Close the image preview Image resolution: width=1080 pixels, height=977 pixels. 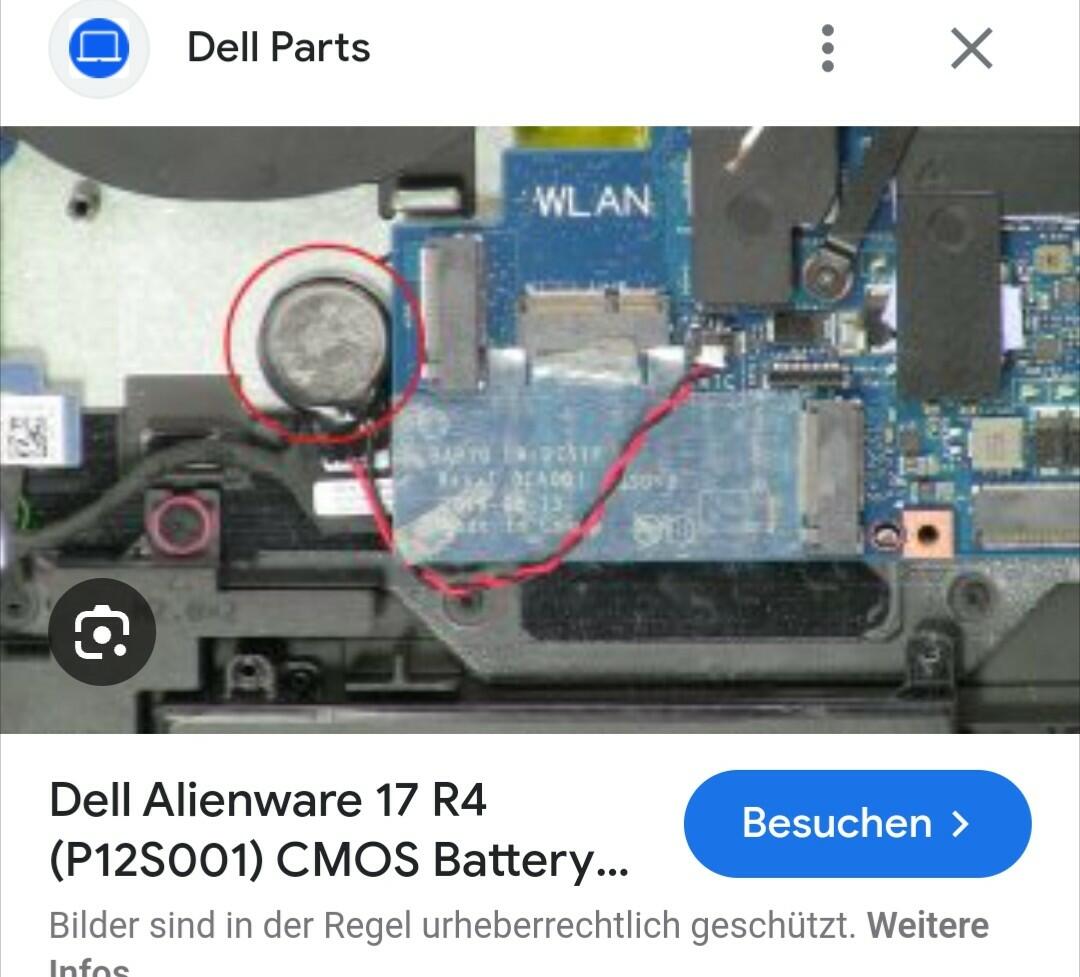click(971, 48)
